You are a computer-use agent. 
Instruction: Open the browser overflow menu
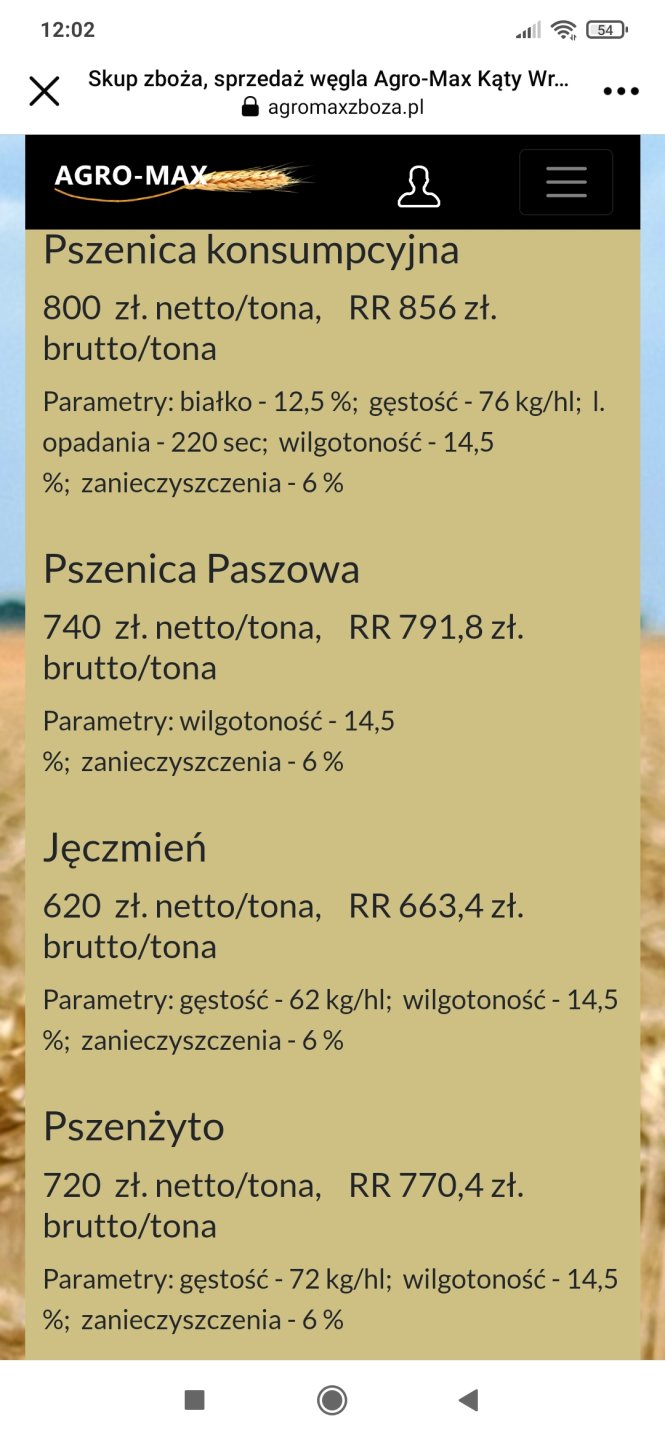click(620, 91)
